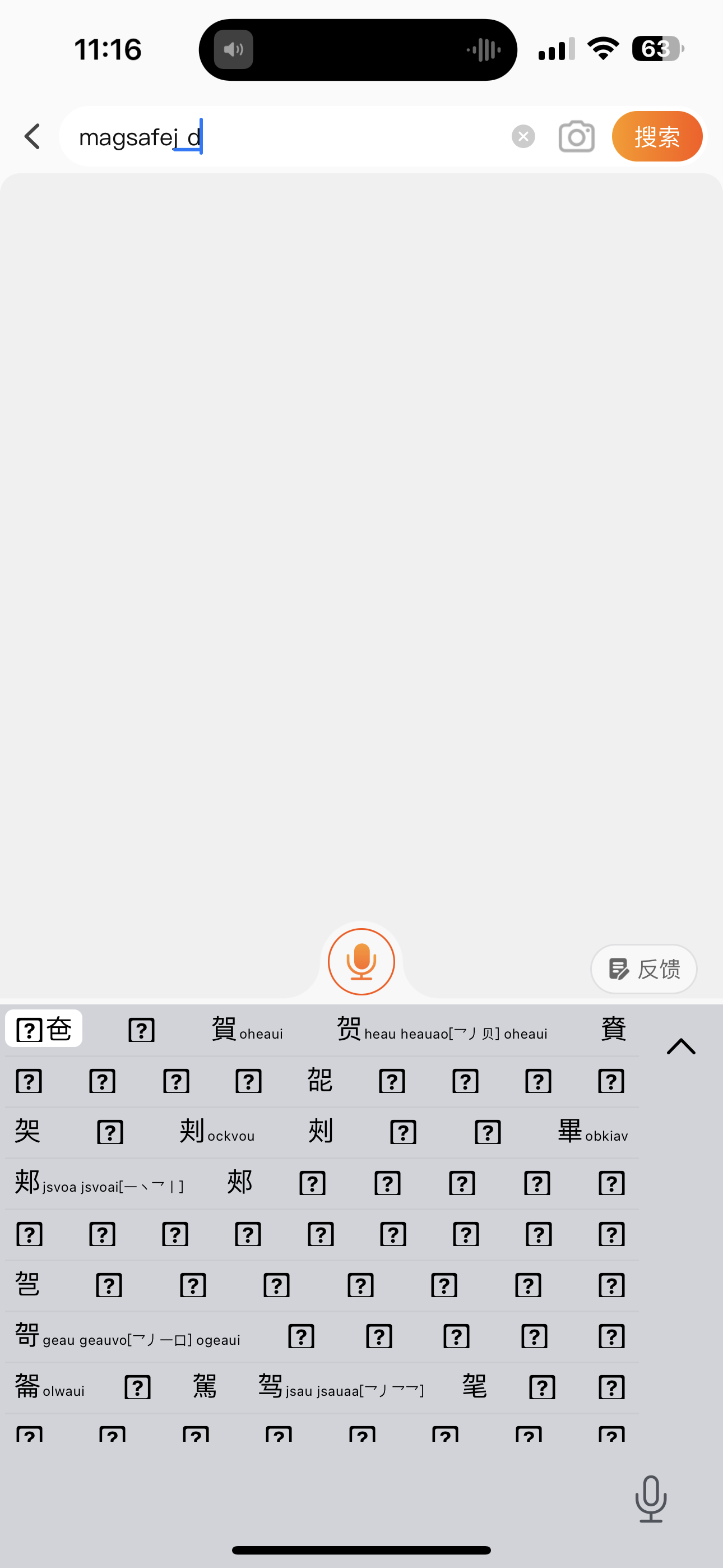Tap the back arrow to return
This screenshot has width=723, height=1568.
tap(31, 136)
